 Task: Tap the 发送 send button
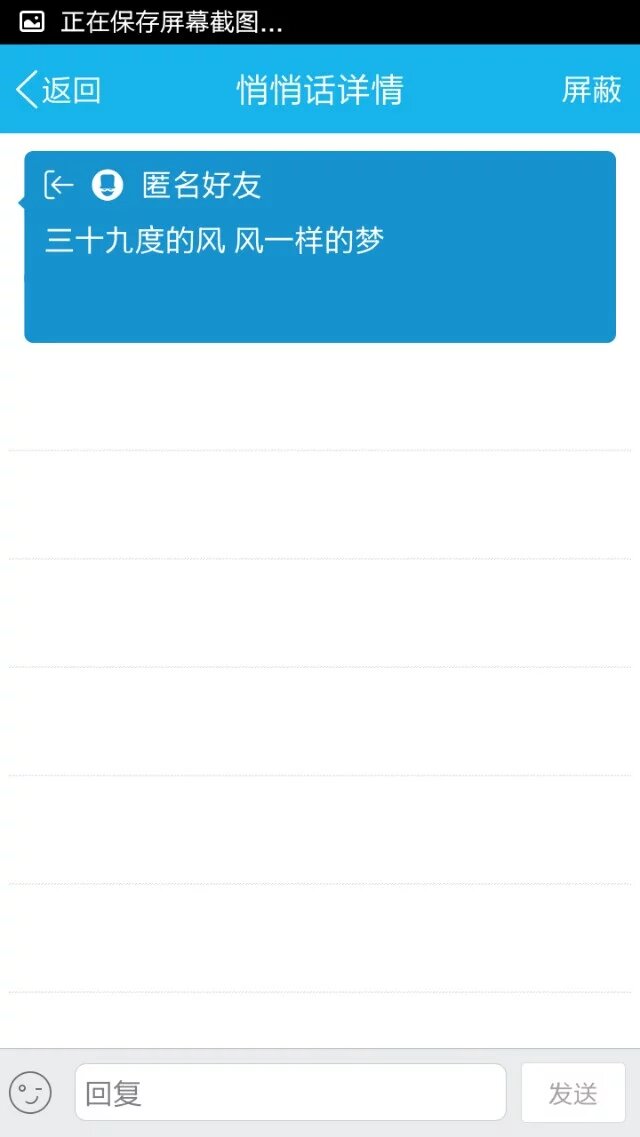coord(573,1093)
